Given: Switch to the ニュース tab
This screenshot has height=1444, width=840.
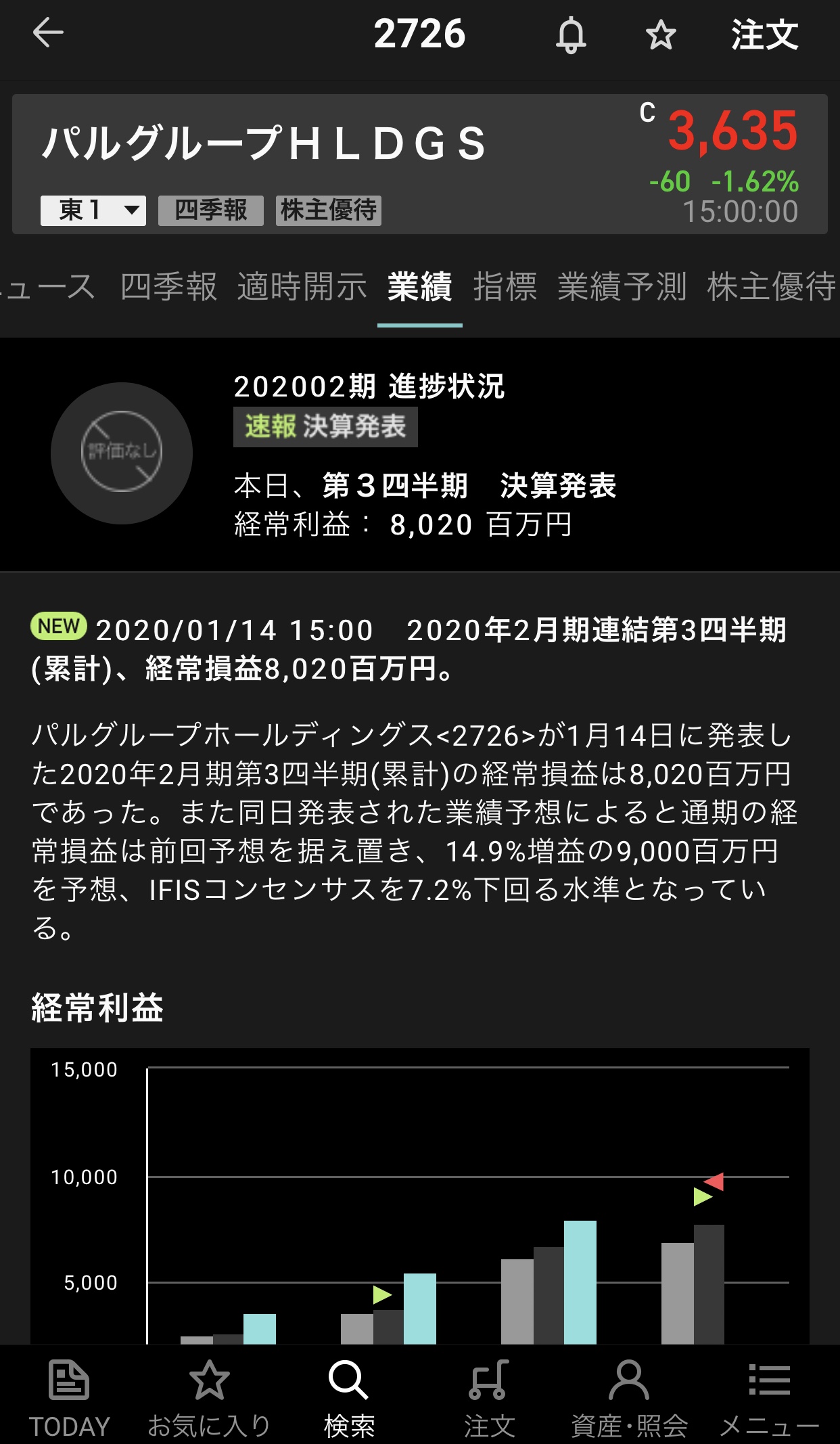Looking at the screenshot, I should click(x=49, y=287).
